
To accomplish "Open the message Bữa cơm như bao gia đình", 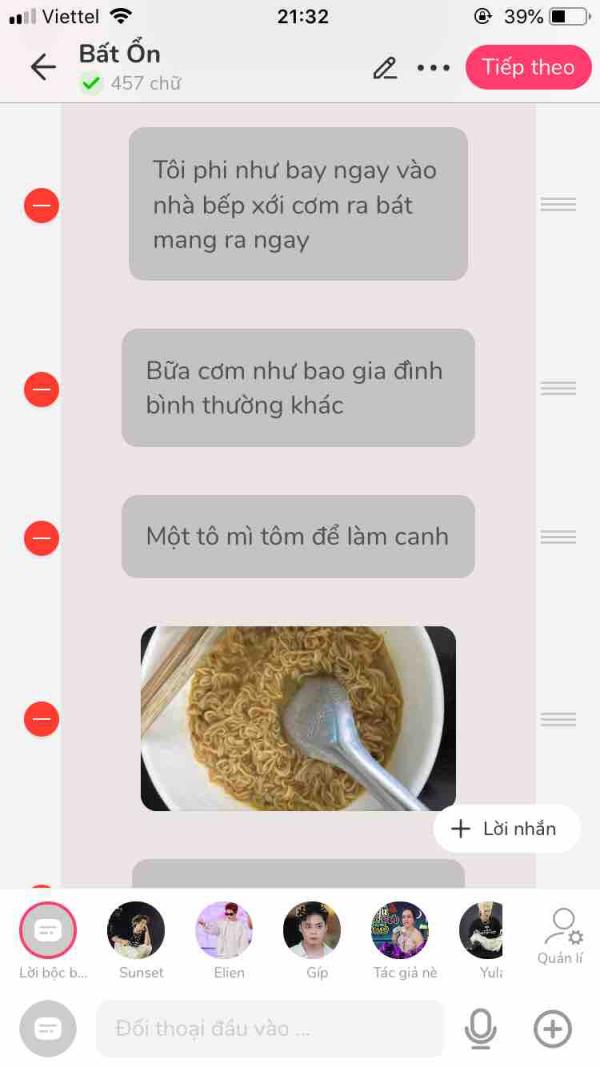I will pyautogui.click(x=298, y=388).
